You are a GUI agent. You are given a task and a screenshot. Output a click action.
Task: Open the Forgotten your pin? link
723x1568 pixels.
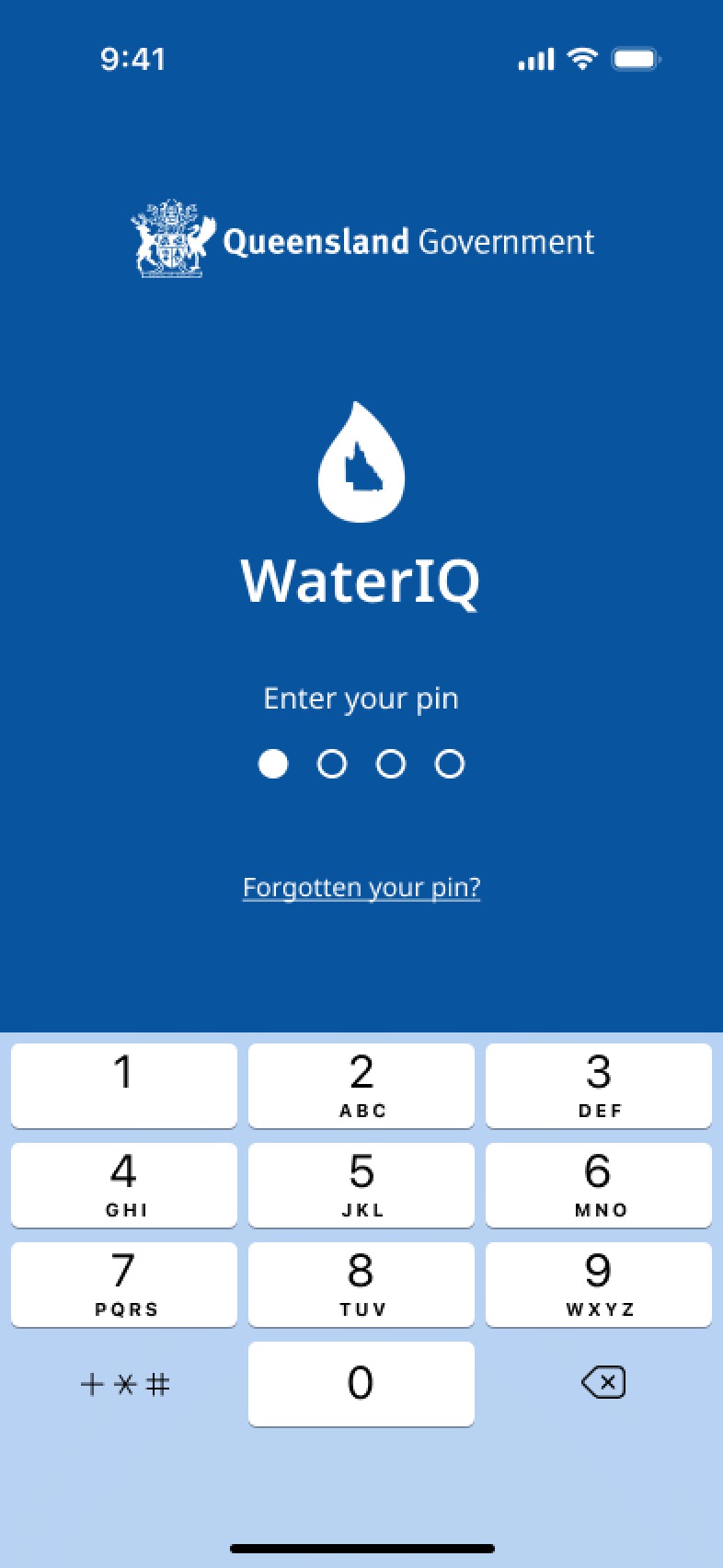(361, 887)
